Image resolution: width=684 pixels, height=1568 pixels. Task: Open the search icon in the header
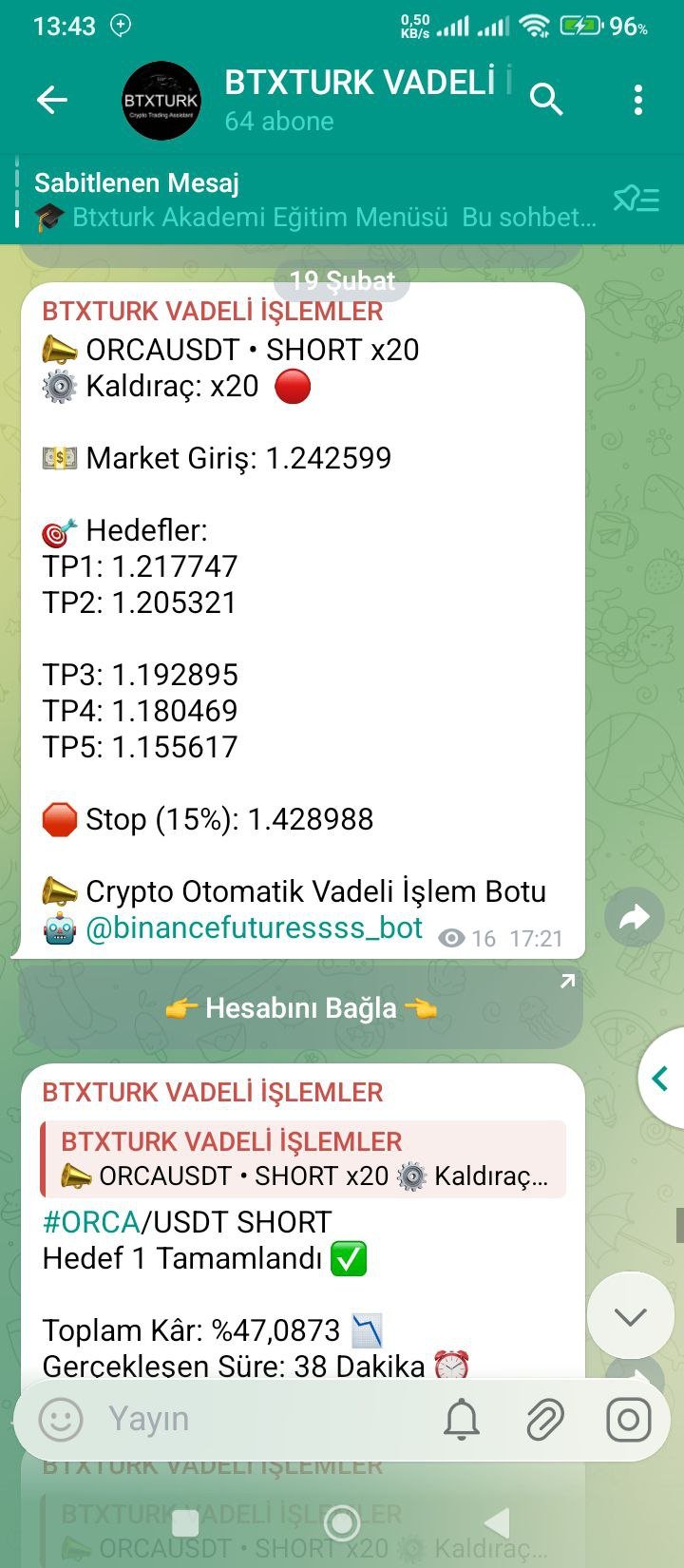tap(547, 98)
